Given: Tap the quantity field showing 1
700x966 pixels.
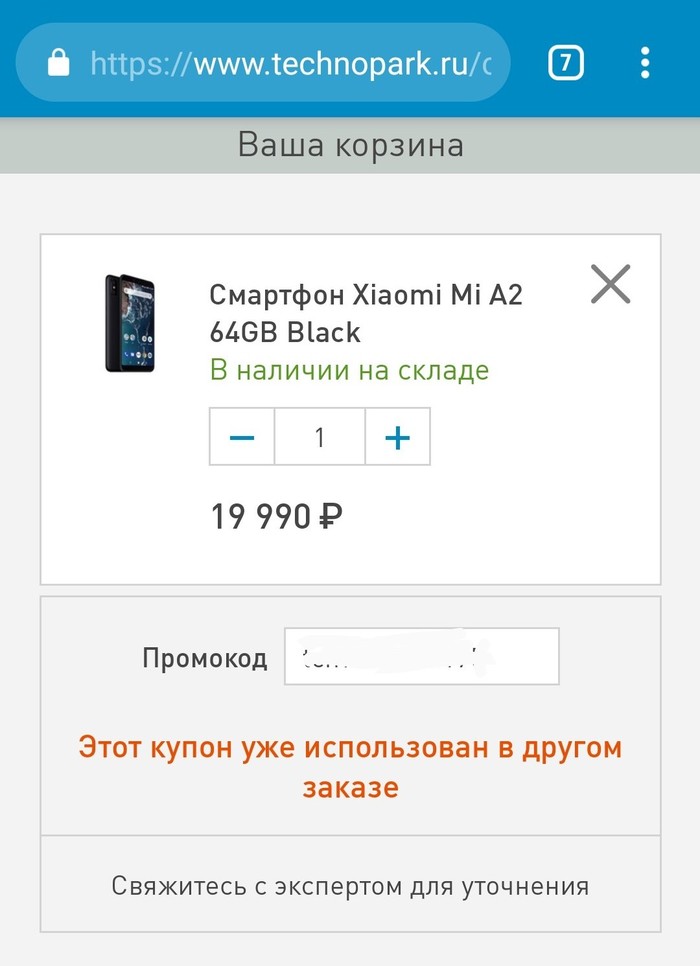Looking at the screenshot, I should (320, 437).
